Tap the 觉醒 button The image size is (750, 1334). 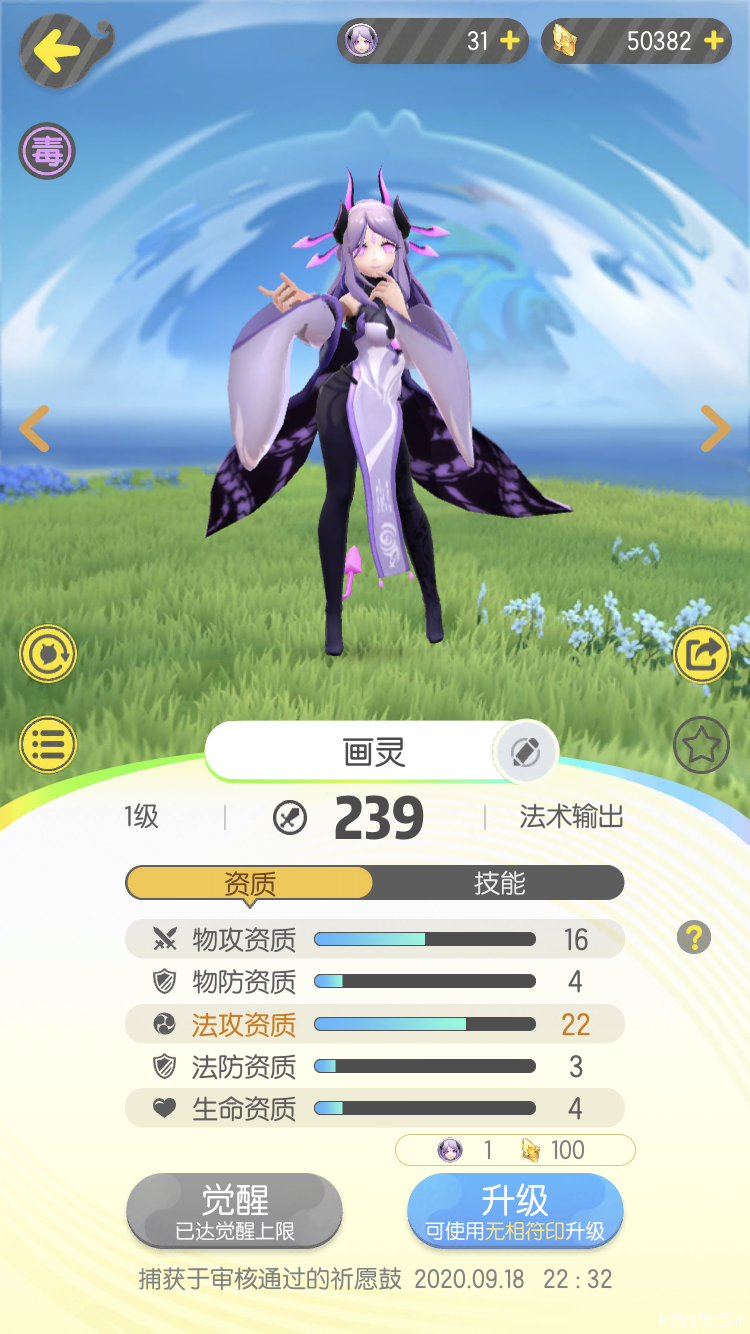pos(235,1211)
